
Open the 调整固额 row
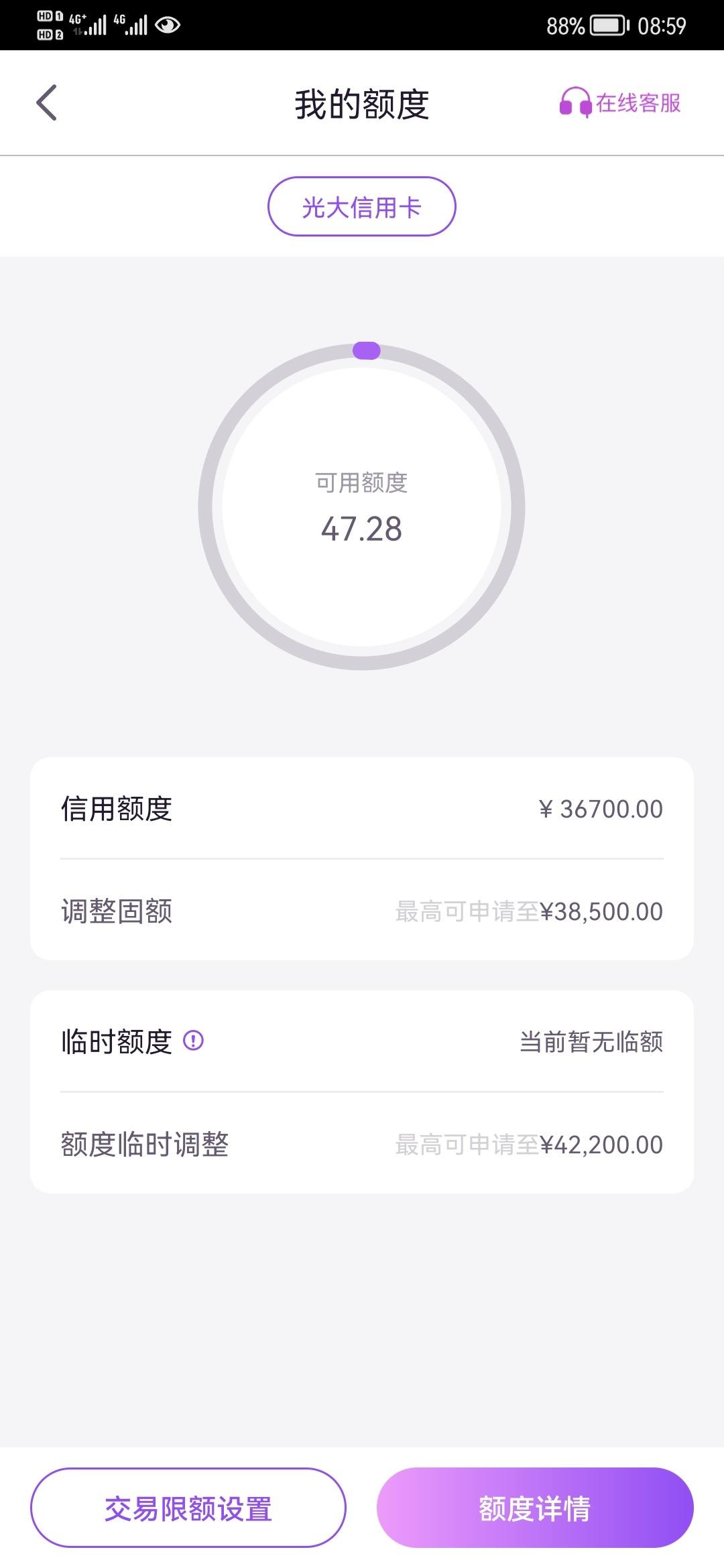tap(362, 911)
